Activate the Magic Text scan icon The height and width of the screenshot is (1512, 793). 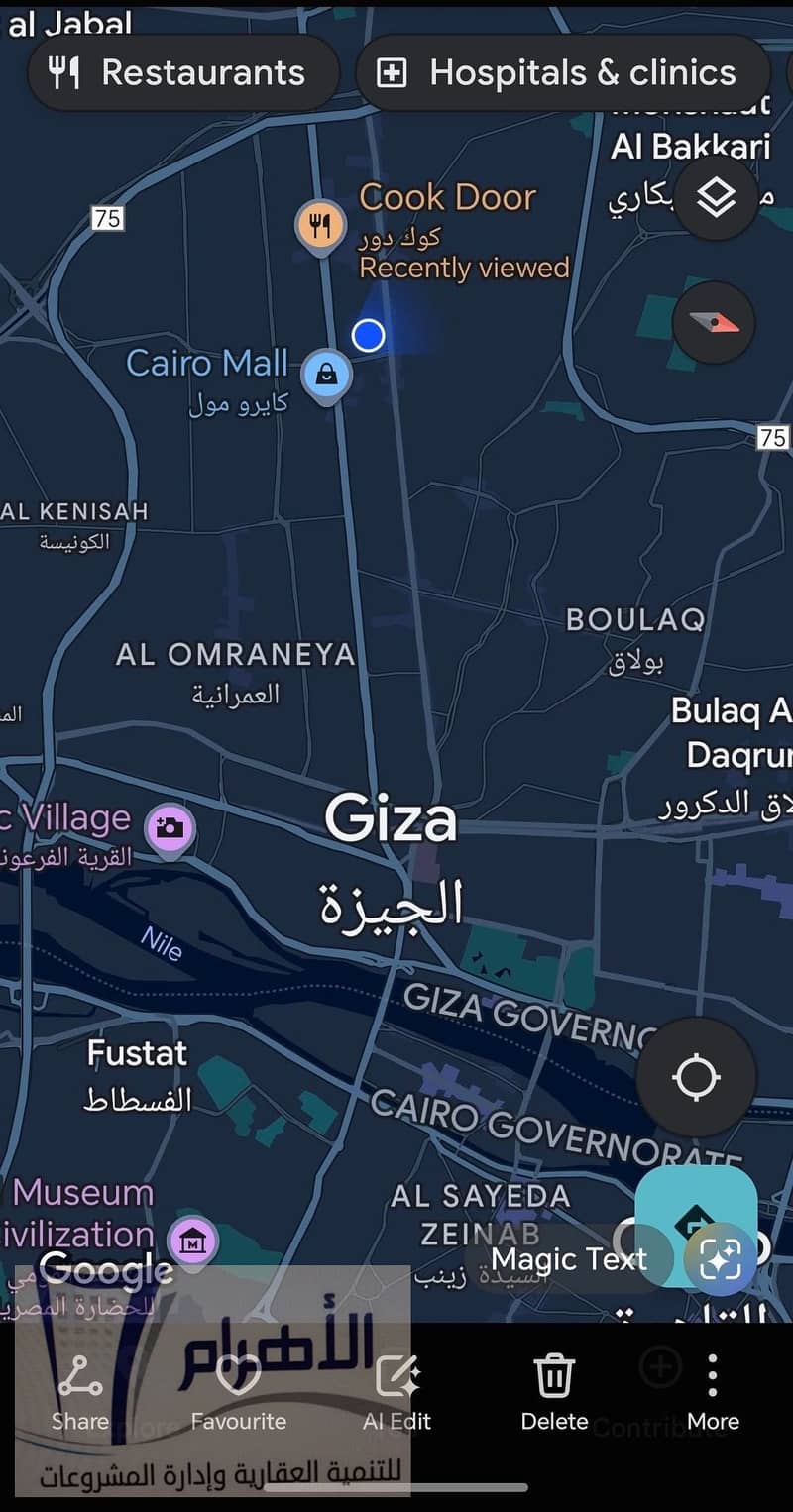721,1259
